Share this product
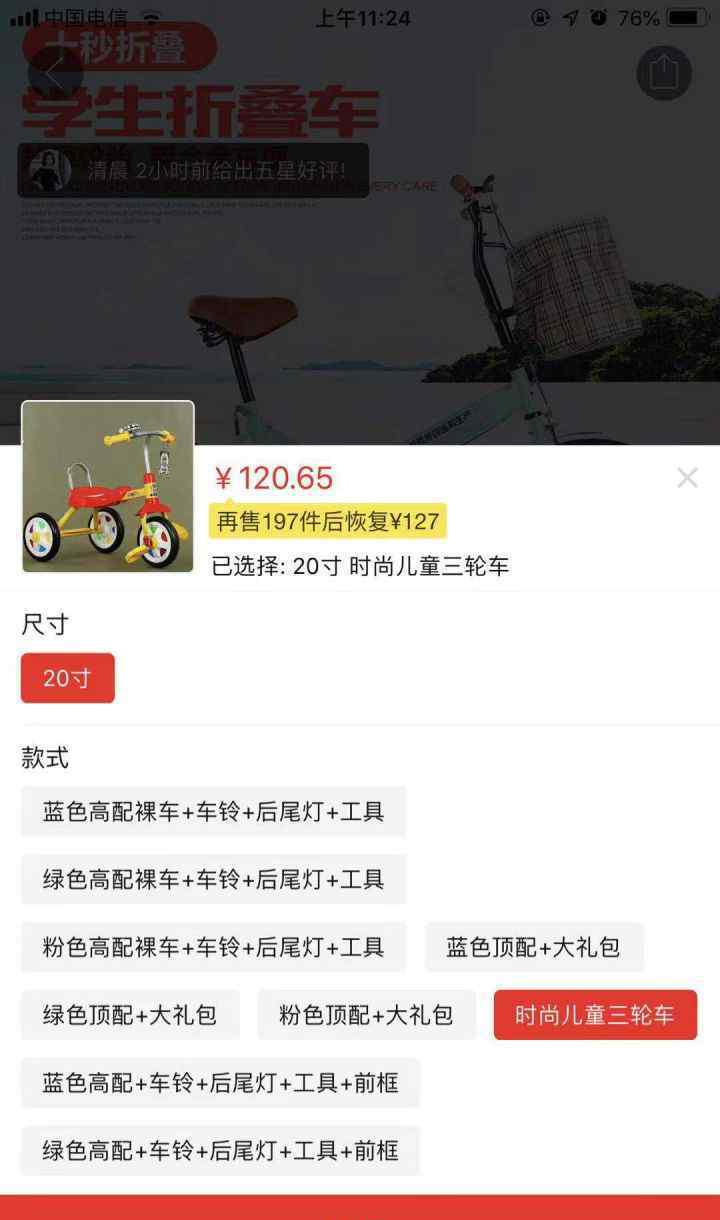 coord(664,73)
